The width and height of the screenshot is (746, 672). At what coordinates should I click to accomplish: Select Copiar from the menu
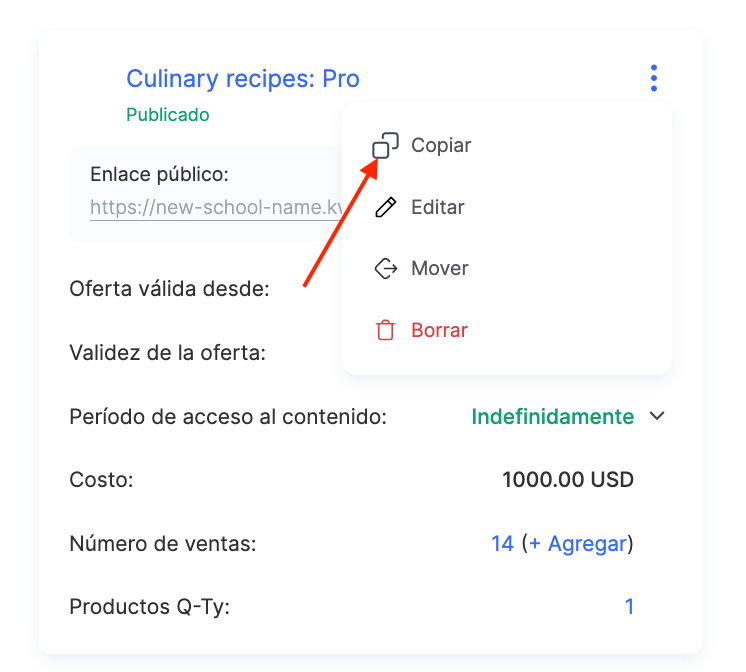(x=440, y=146)
